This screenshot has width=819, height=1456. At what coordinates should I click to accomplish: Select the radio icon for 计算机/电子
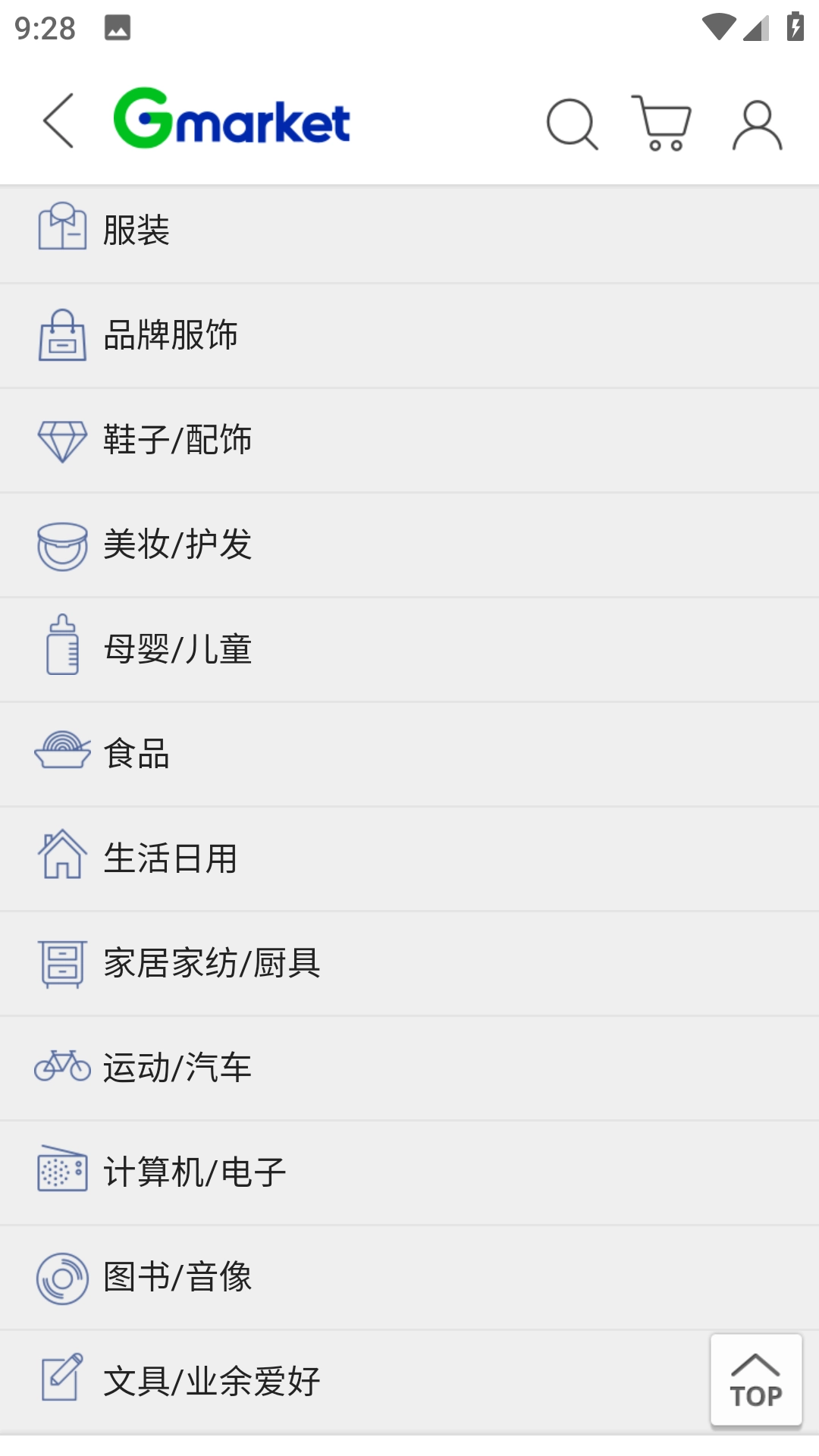coord(62,1172)
